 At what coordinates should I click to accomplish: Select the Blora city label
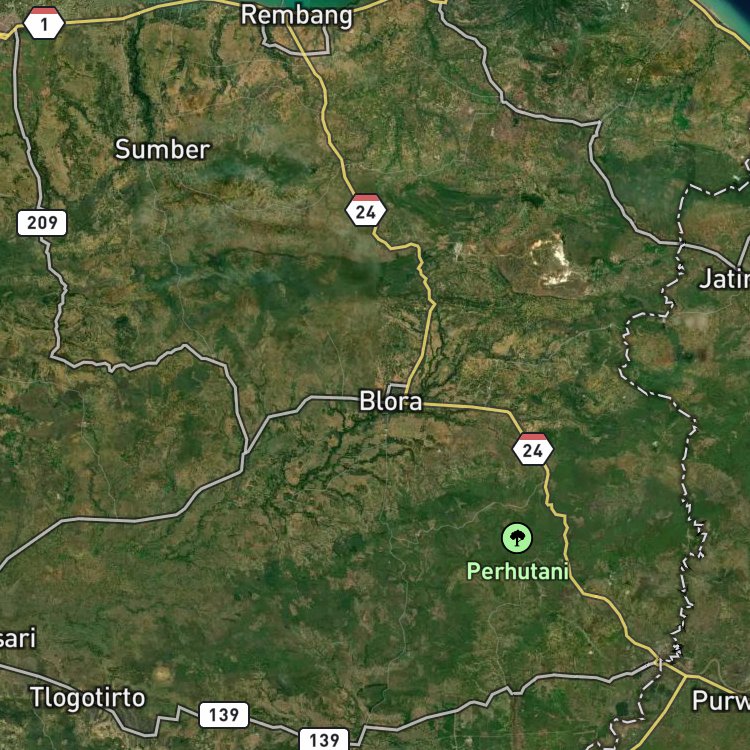pyautogui.click(x=391, y=401)
